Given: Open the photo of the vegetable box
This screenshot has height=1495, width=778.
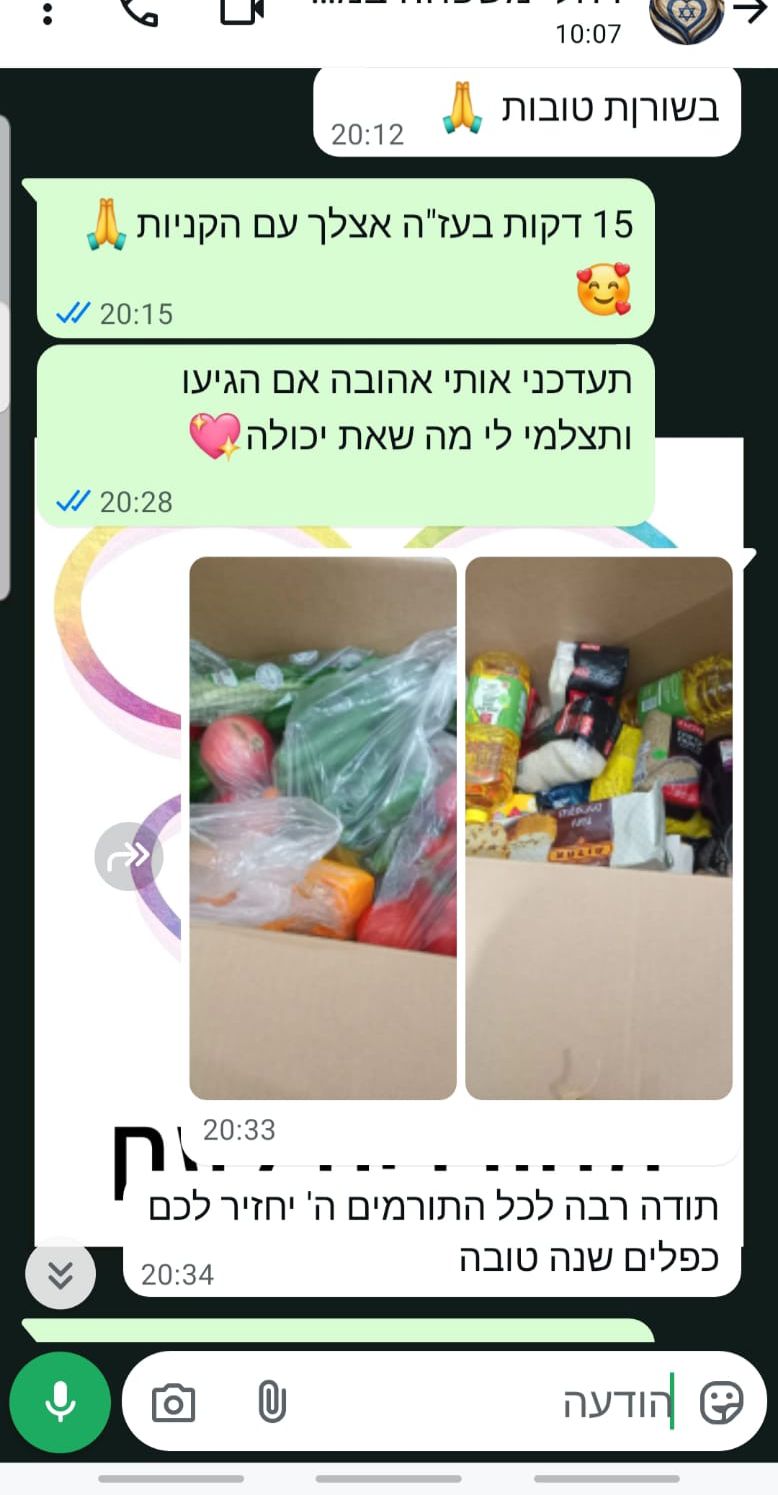Looking at the screenshot, I should tap(323, 828).
